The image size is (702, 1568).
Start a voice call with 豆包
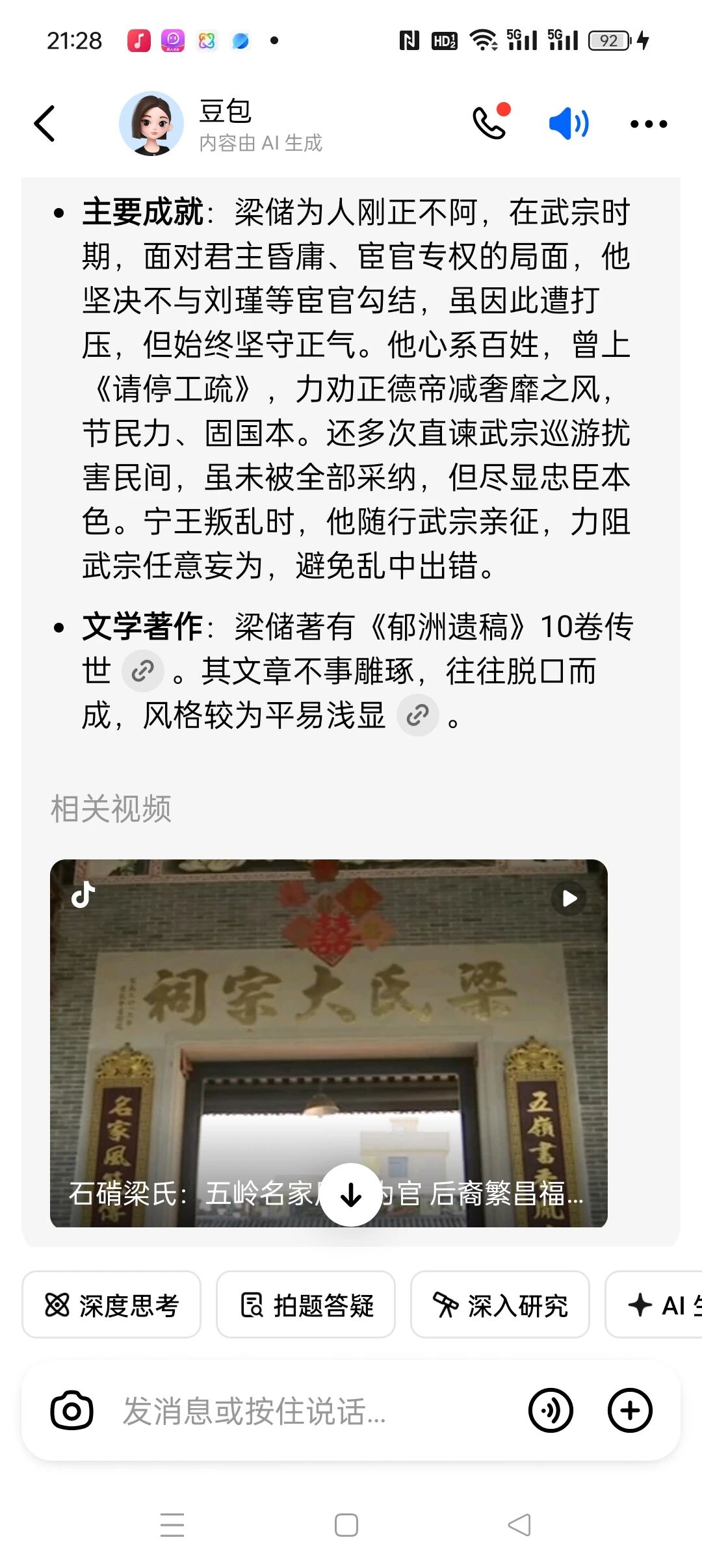tap(491, 124)
